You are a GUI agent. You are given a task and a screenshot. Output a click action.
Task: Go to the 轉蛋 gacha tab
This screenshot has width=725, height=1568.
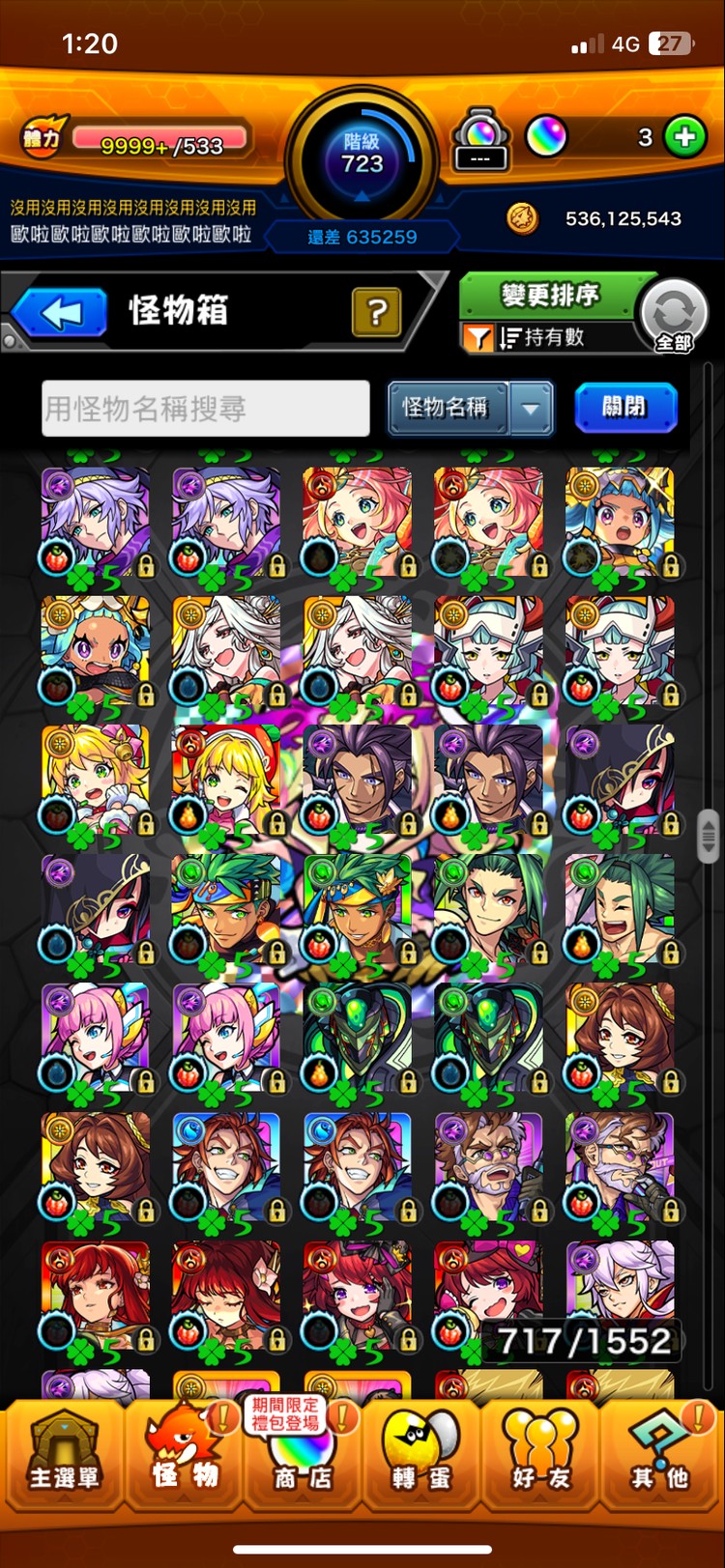pyautogui.click(x=421, y=1456)
